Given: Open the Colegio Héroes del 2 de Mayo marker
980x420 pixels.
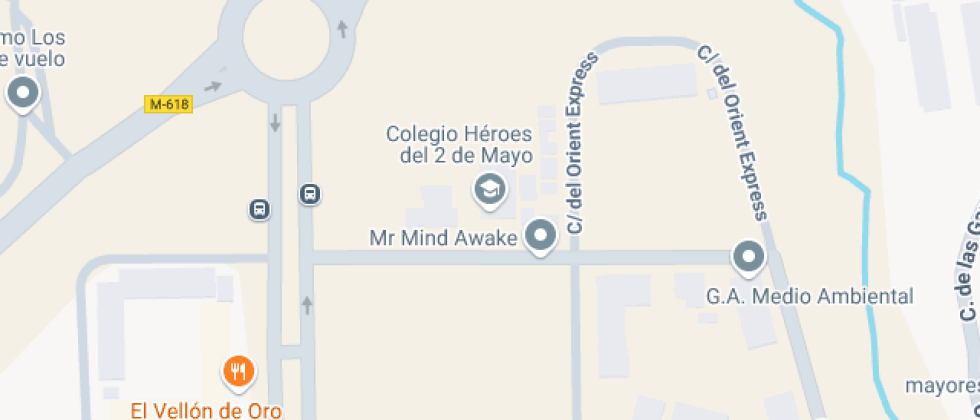Looking at the screenshot, I should point(489,188).
